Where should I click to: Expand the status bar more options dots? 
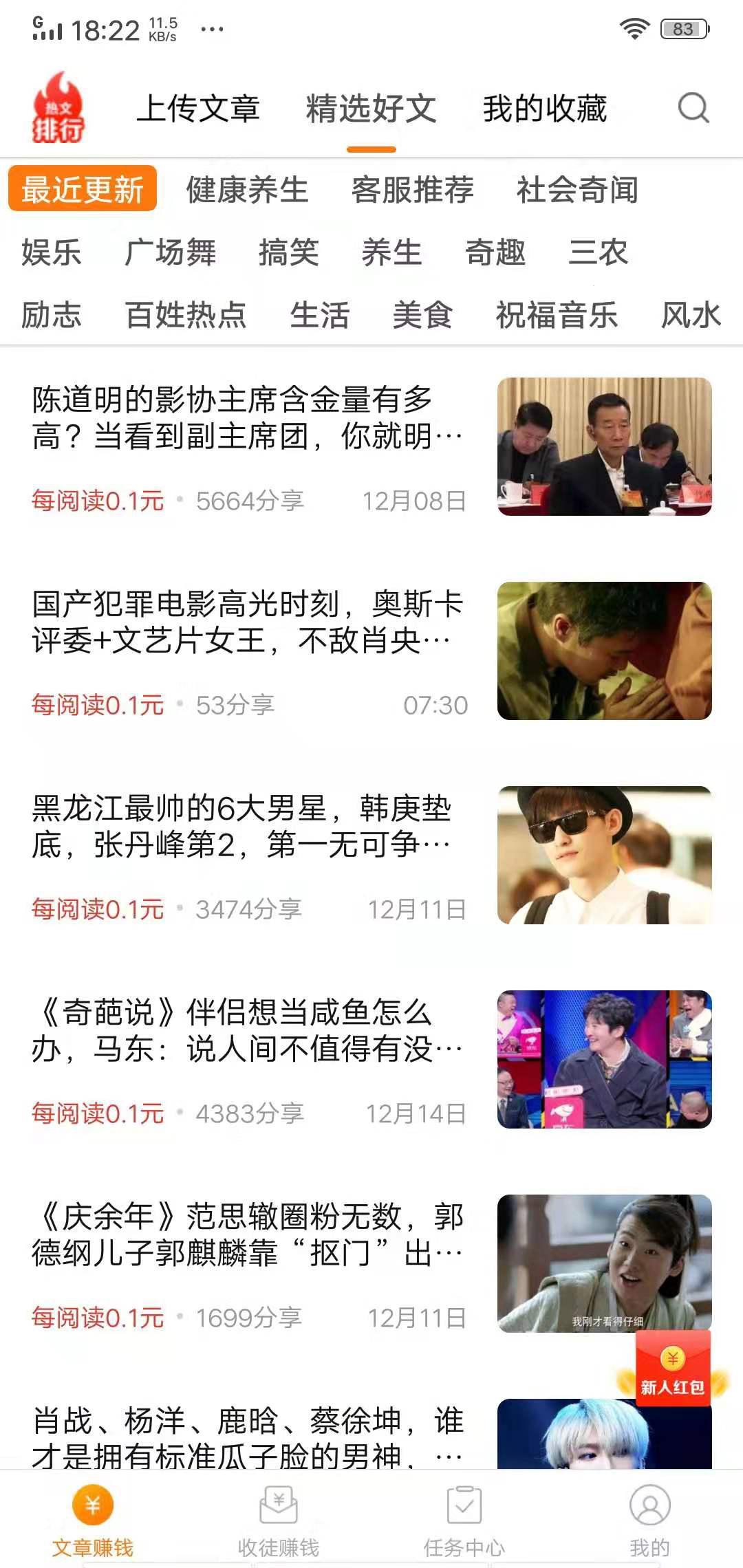212,29
